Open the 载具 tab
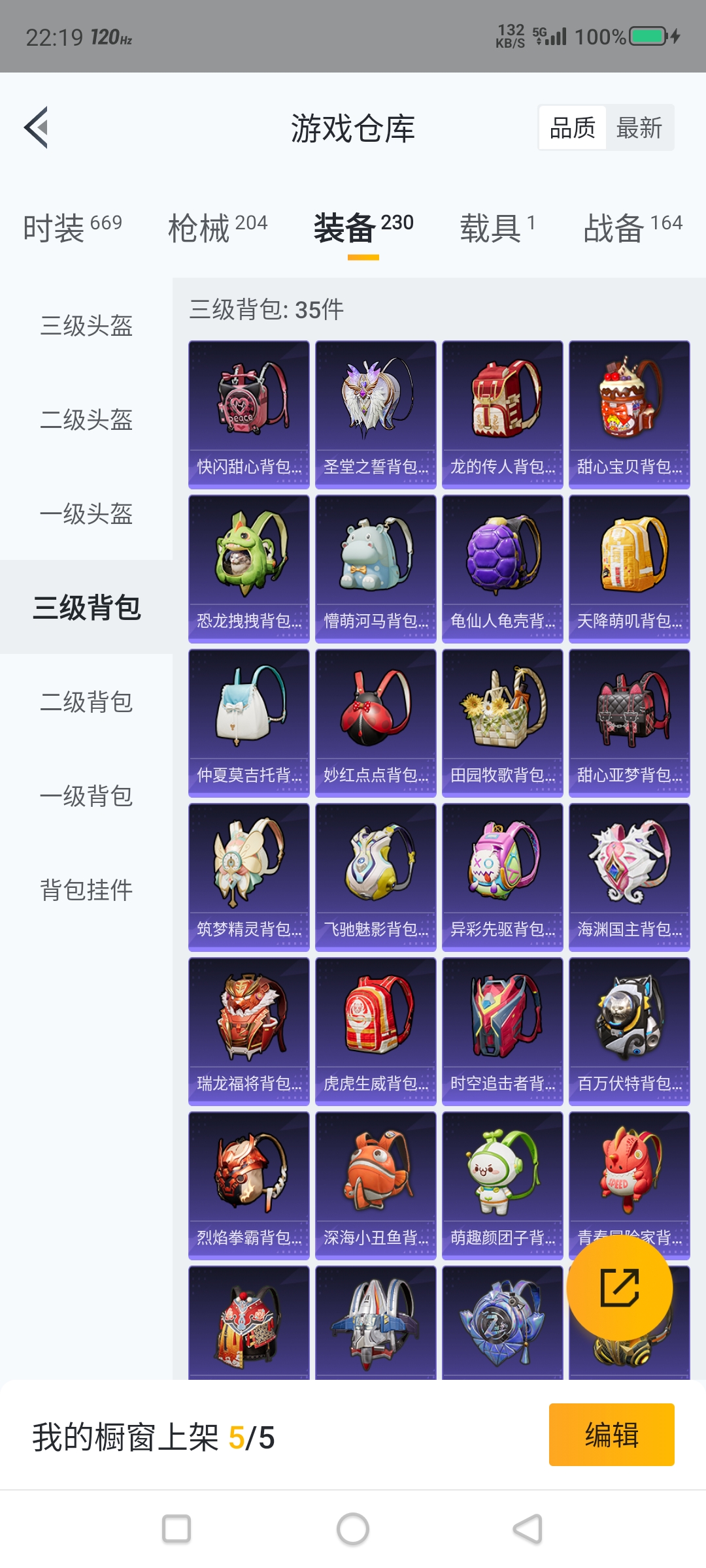Viewport: 706px width, 1568px height. [x=498, y=227]
